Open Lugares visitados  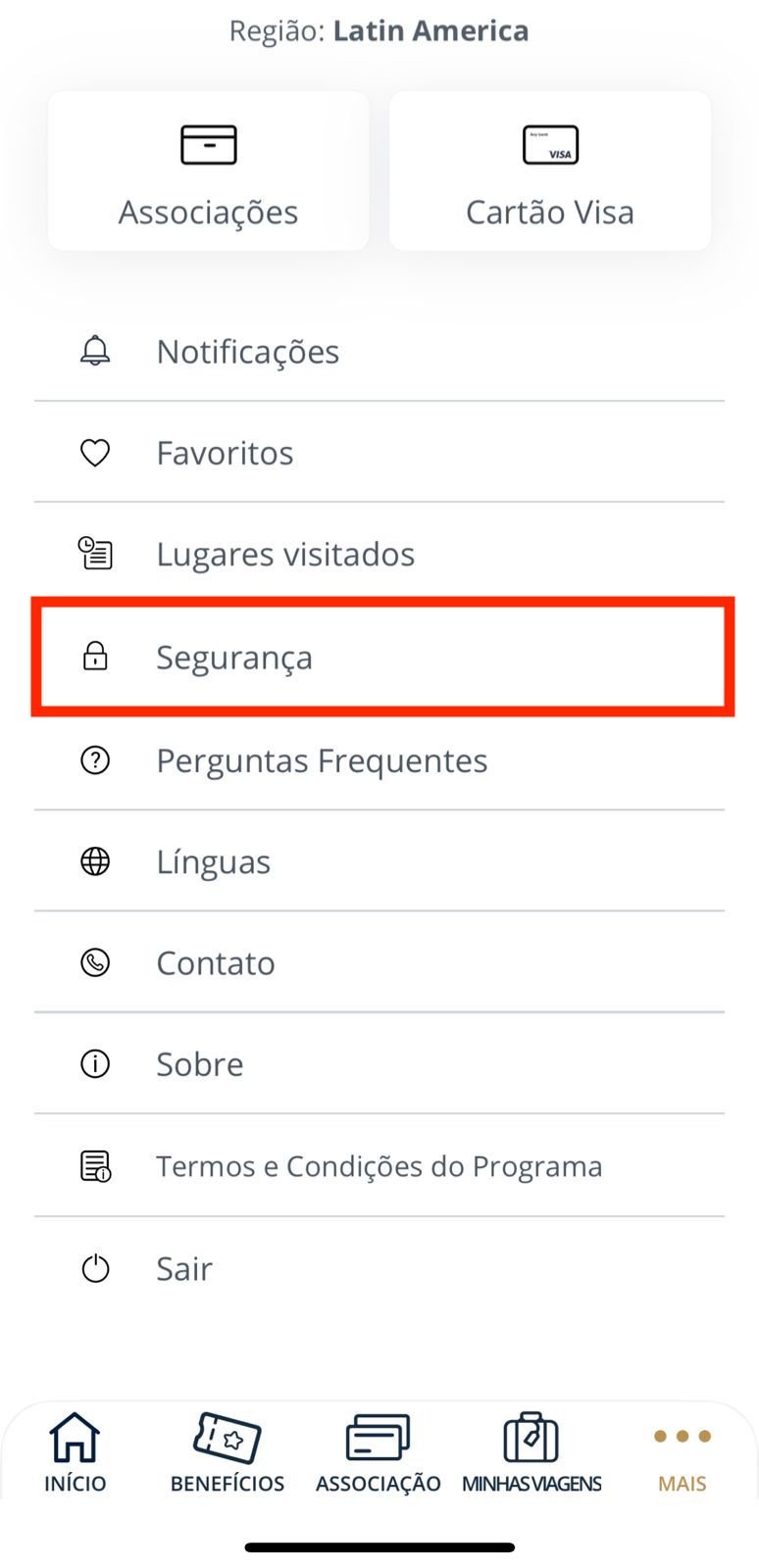click(379, 554)
